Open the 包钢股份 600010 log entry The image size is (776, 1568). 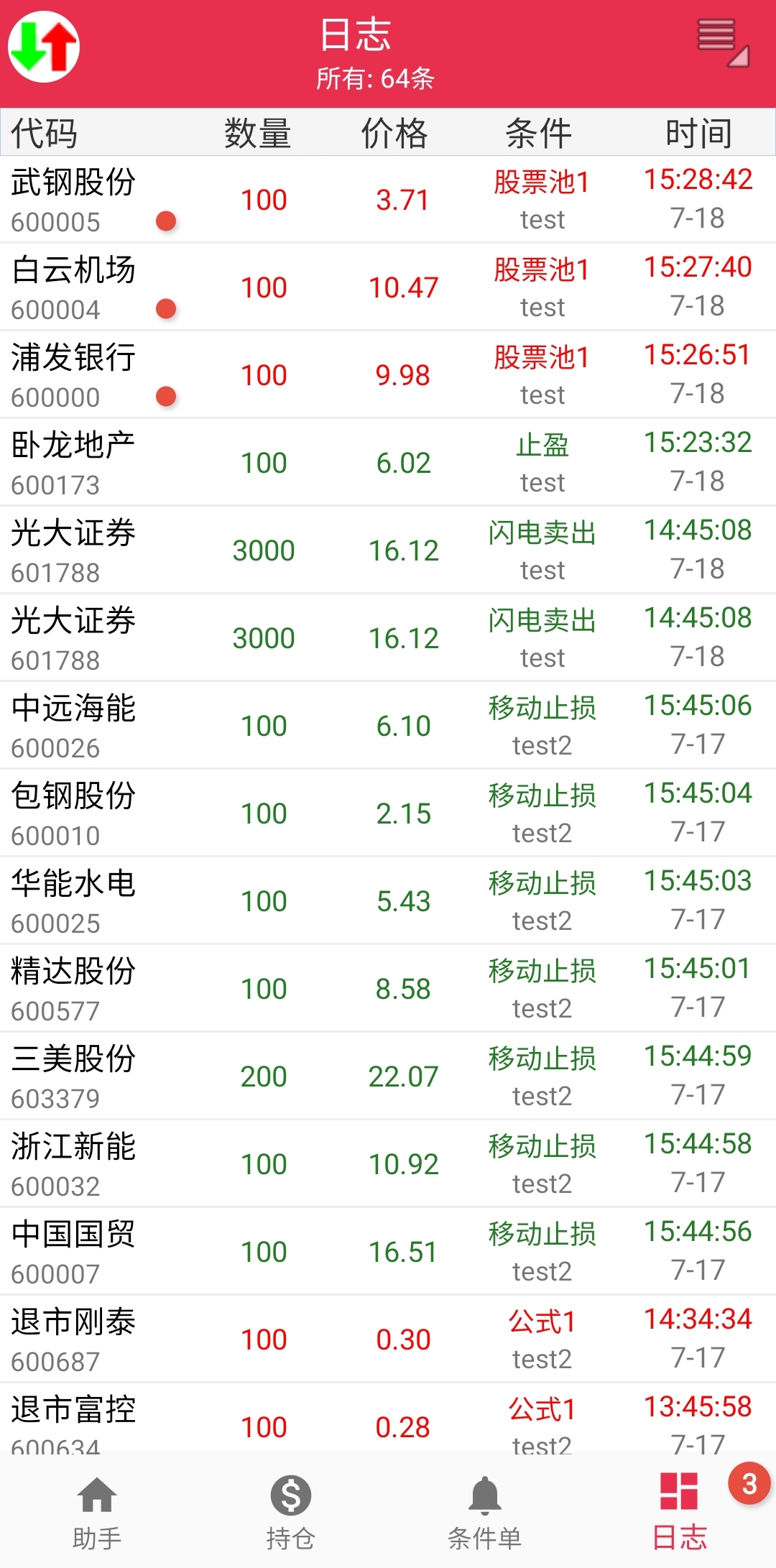388,813
